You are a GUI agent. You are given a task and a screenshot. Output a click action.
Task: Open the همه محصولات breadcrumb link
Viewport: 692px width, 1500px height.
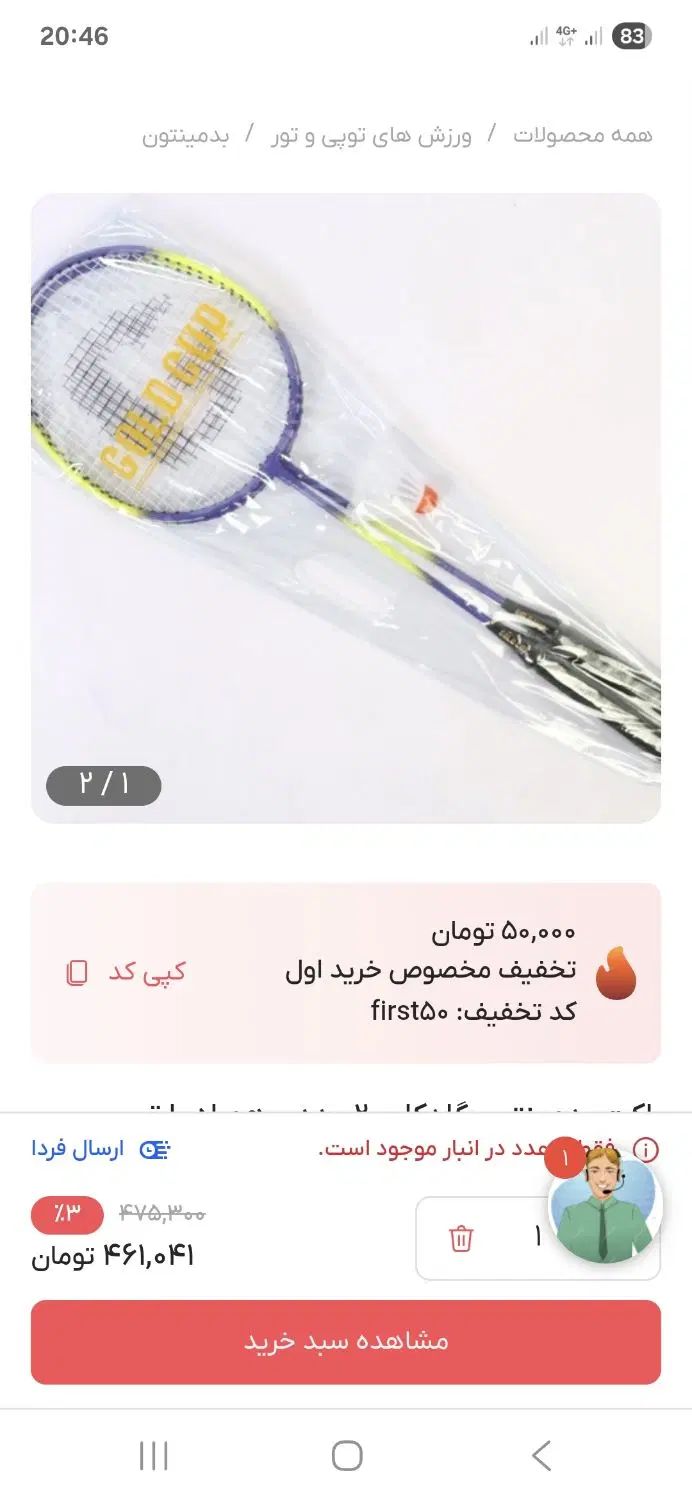click(x=582, y=135)
